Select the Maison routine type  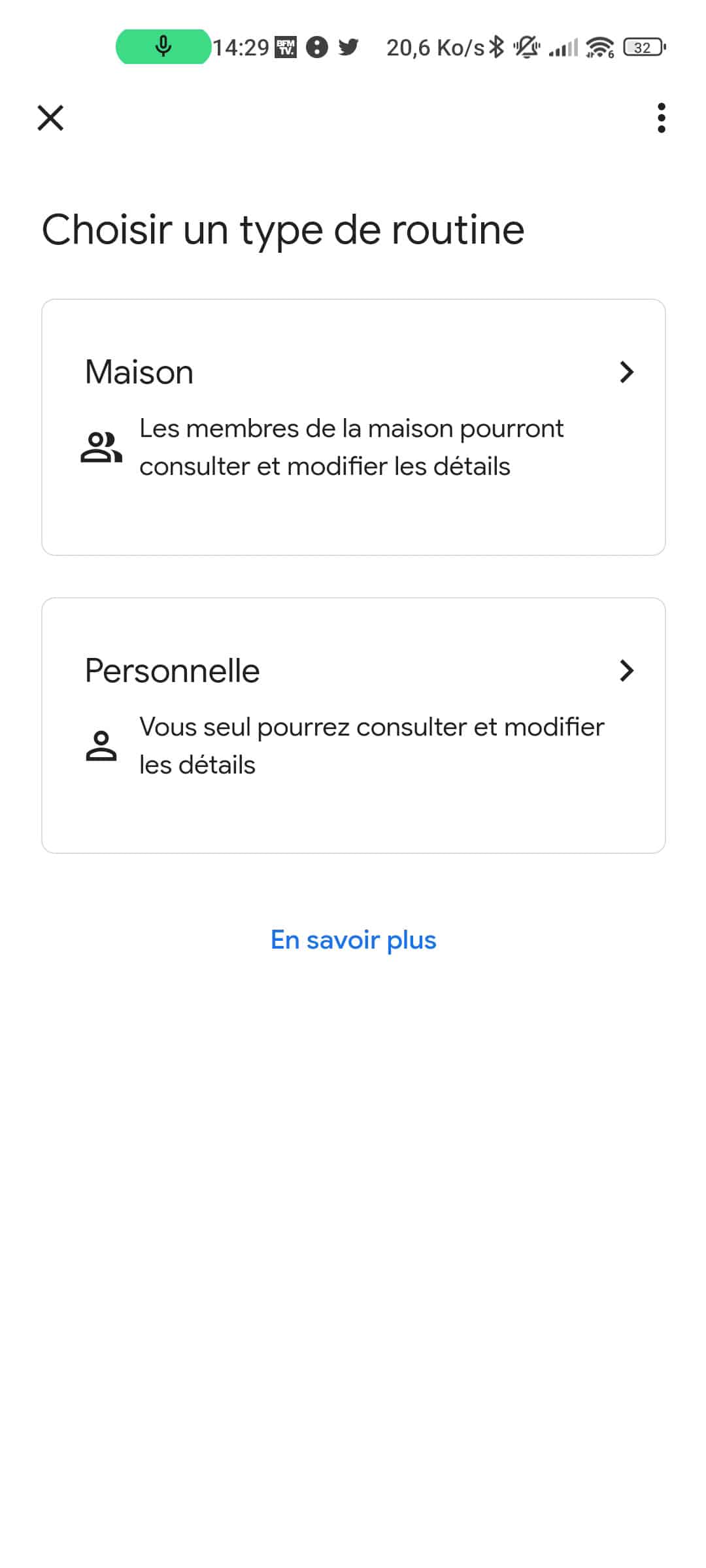tap(354, 427)
